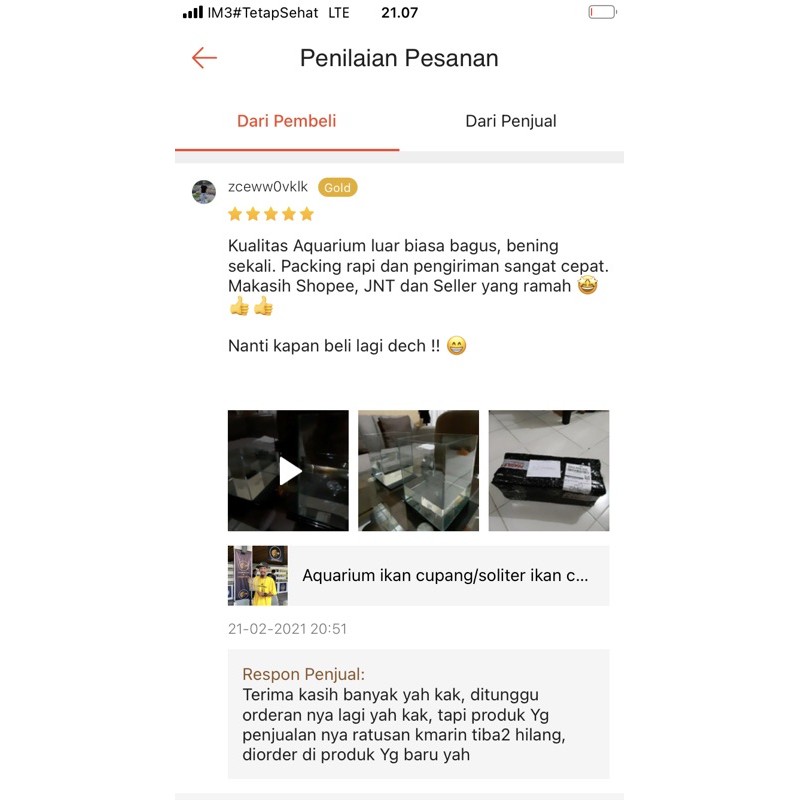The width and height of the screenshot is (800, 800).
Task: Open the review photo of glass aquarium
Action: (x=418, y=470)
